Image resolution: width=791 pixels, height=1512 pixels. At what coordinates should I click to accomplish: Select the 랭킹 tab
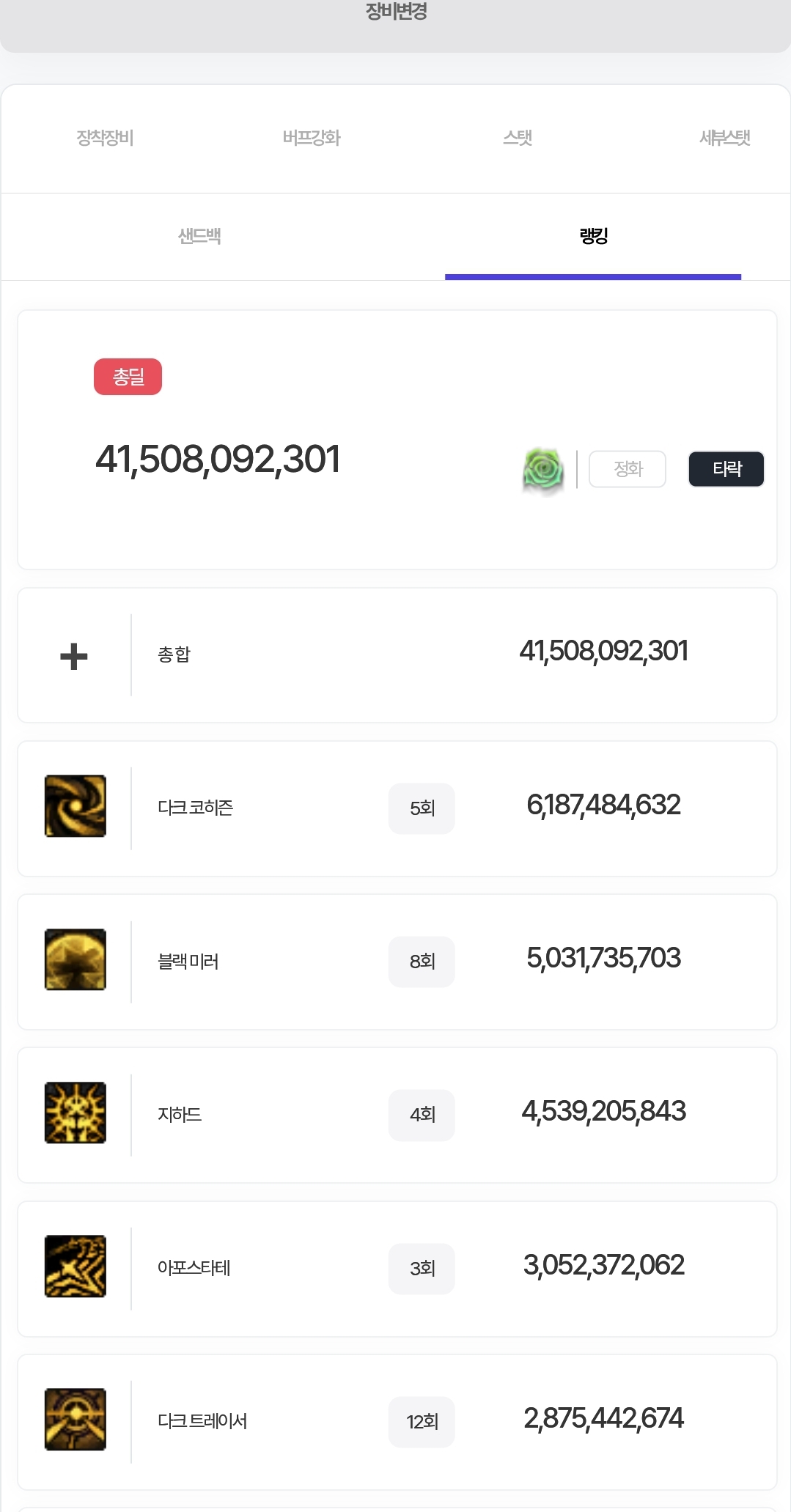[x=593, y=236]
